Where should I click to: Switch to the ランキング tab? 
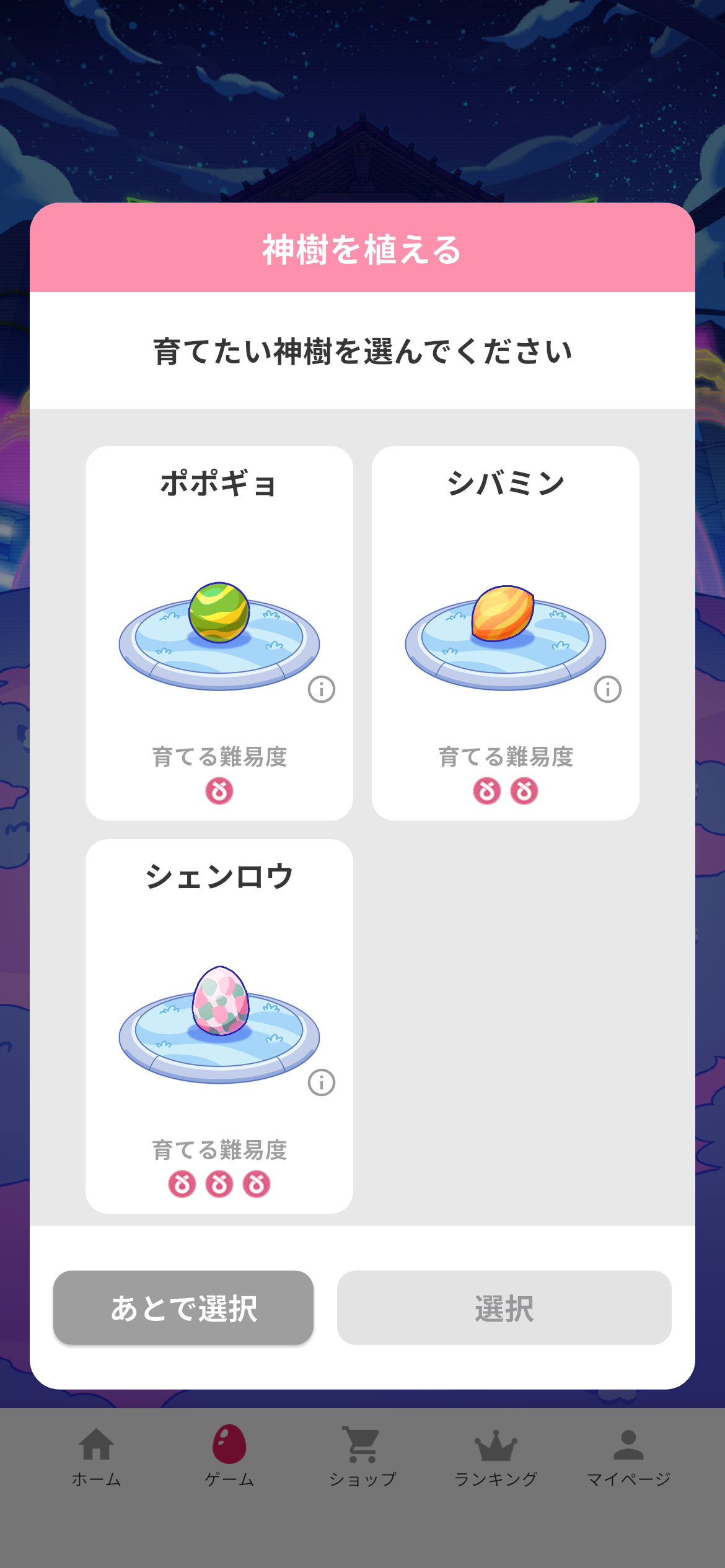tap(496, 1457)
